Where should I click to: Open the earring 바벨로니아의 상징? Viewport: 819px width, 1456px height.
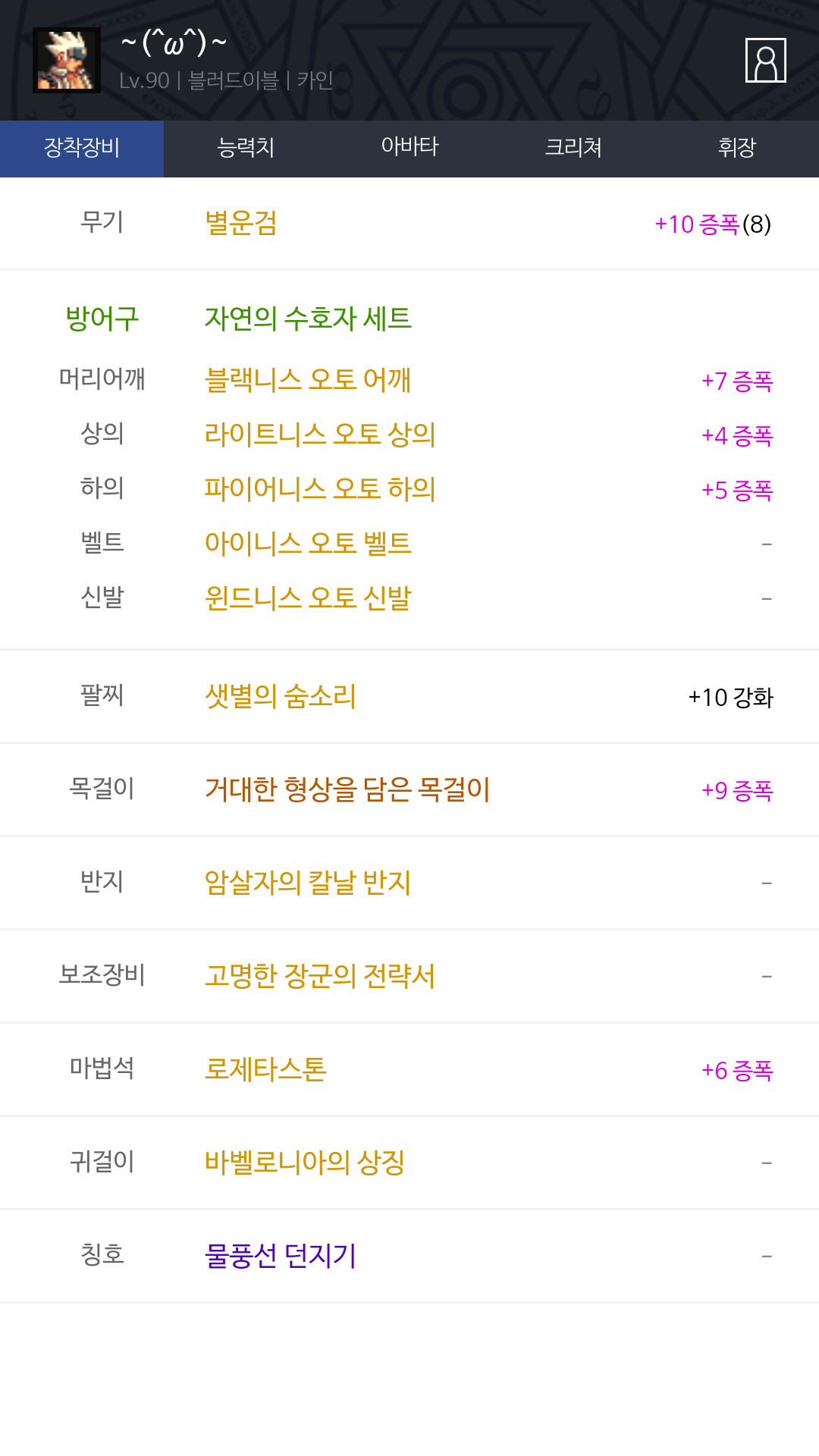(x=305, y=1162)
